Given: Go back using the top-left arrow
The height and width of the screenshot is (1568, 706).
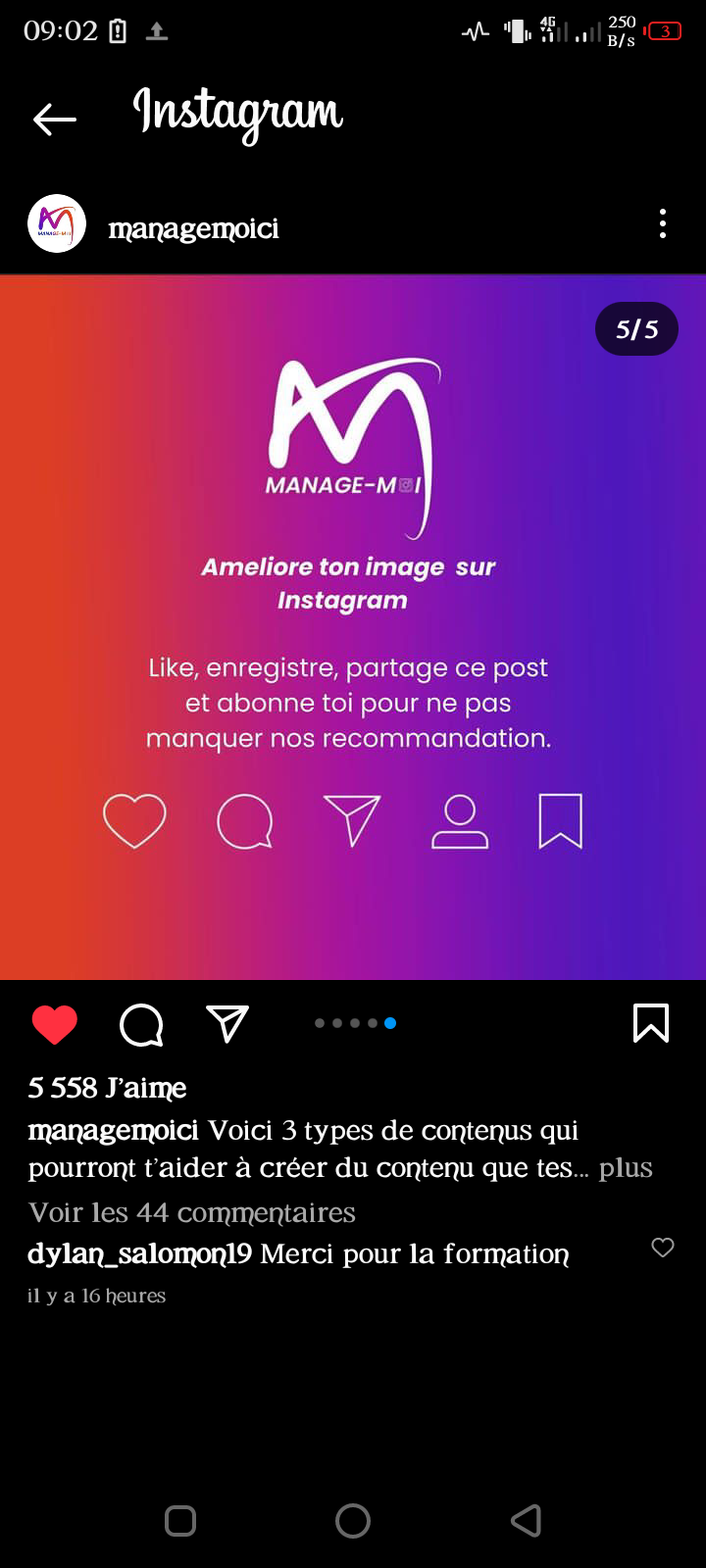Looking at the screenshot, I should pyautogui.click(x=55, y=120).
